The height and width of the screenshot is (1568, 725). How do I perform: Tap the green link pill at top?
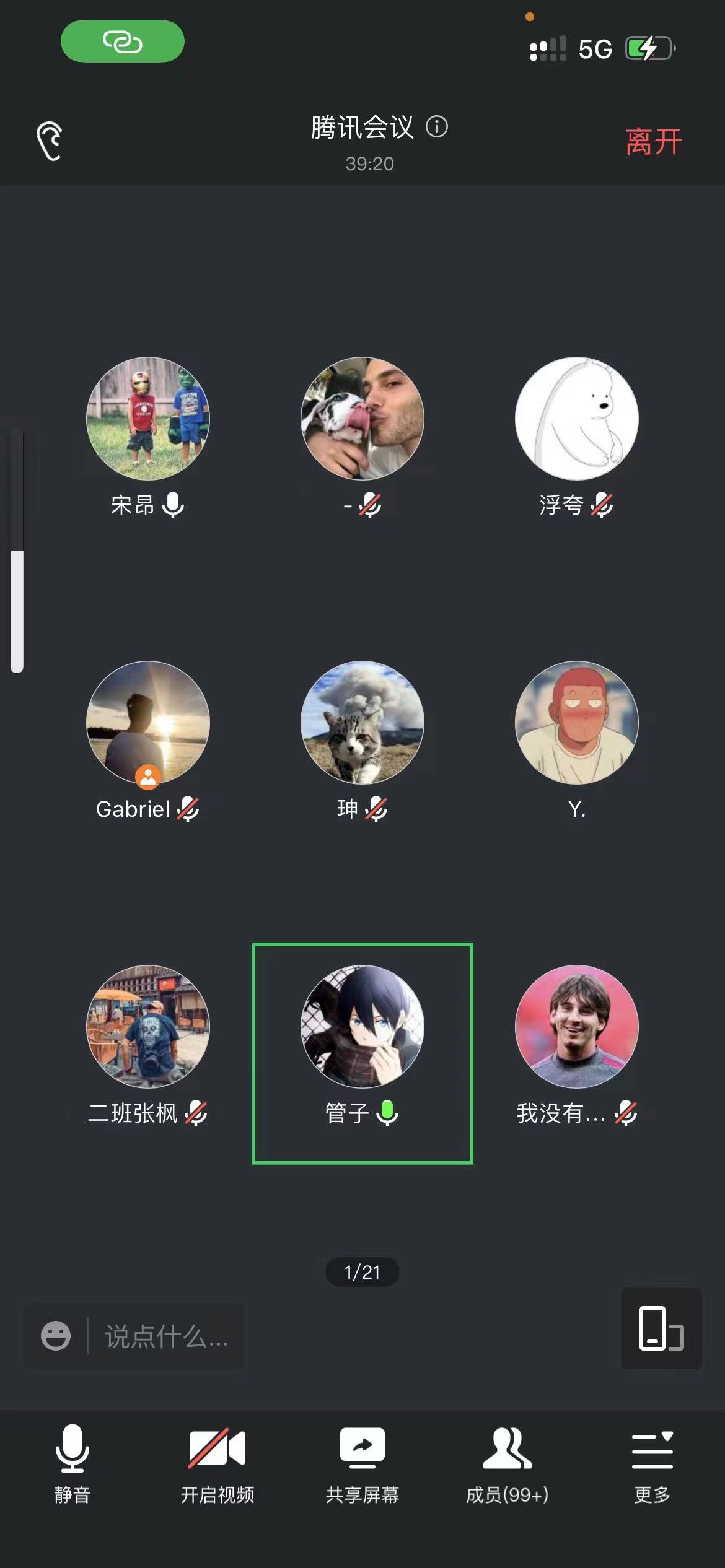click(122, 41)
